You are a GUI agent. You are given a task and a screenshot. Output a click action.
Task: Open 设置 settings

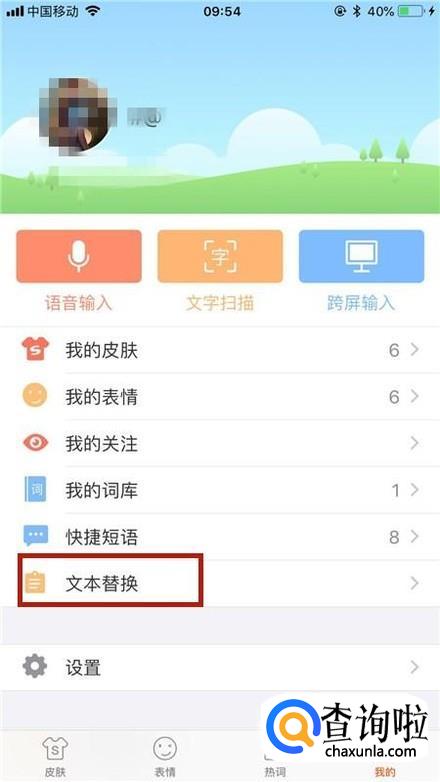220,667
